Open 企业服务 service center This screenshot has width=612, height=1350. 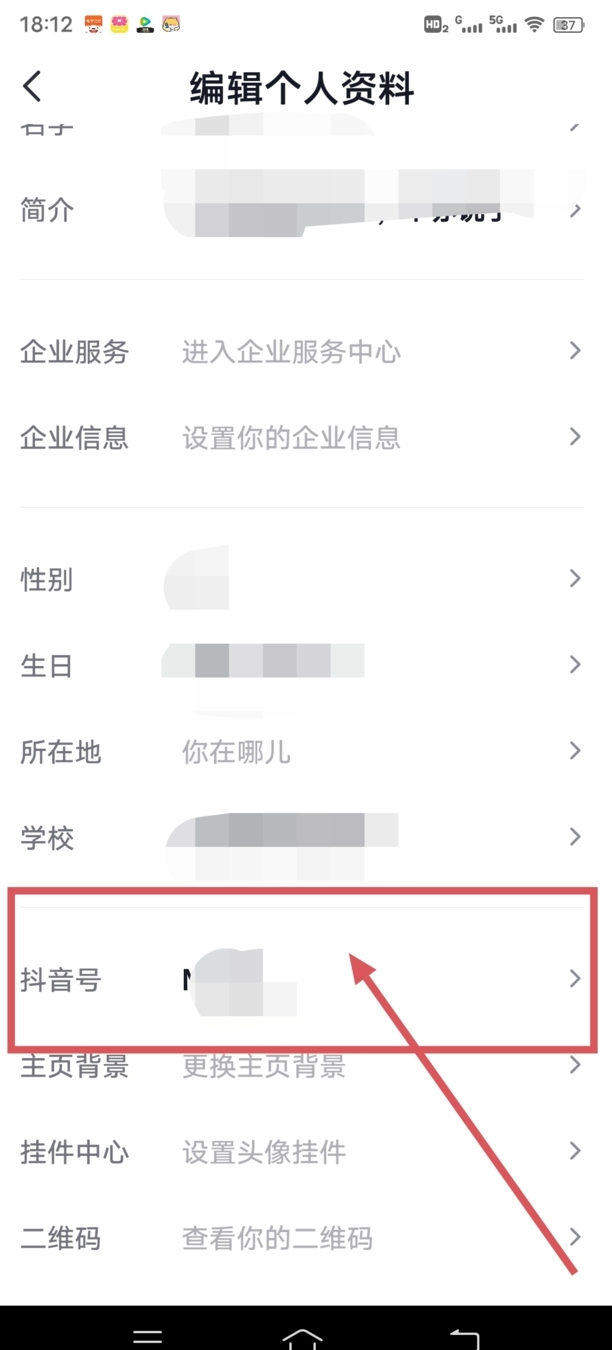pos(300,352)
